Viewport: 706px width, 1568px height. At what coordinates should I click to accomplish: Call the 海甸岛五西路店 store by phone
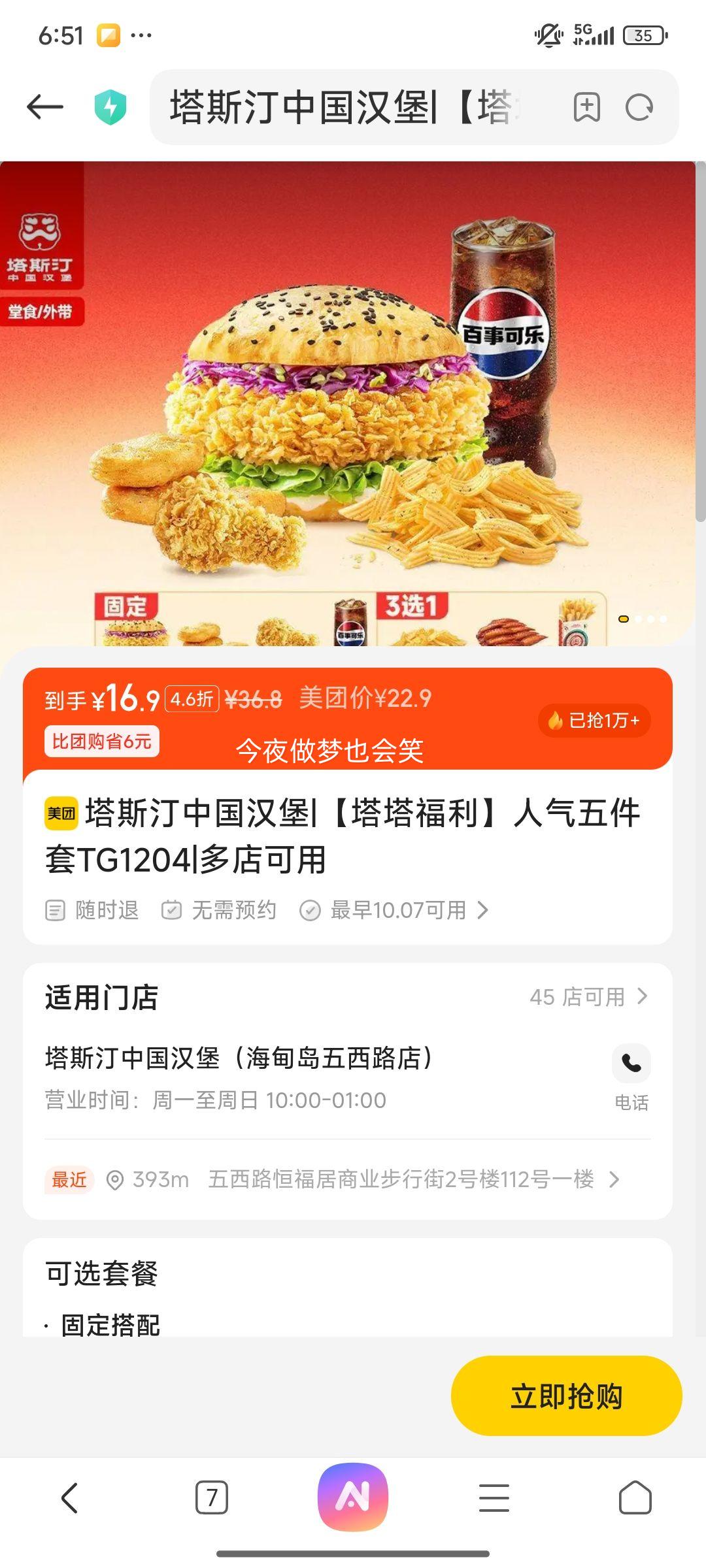(x=631, y=1064)
